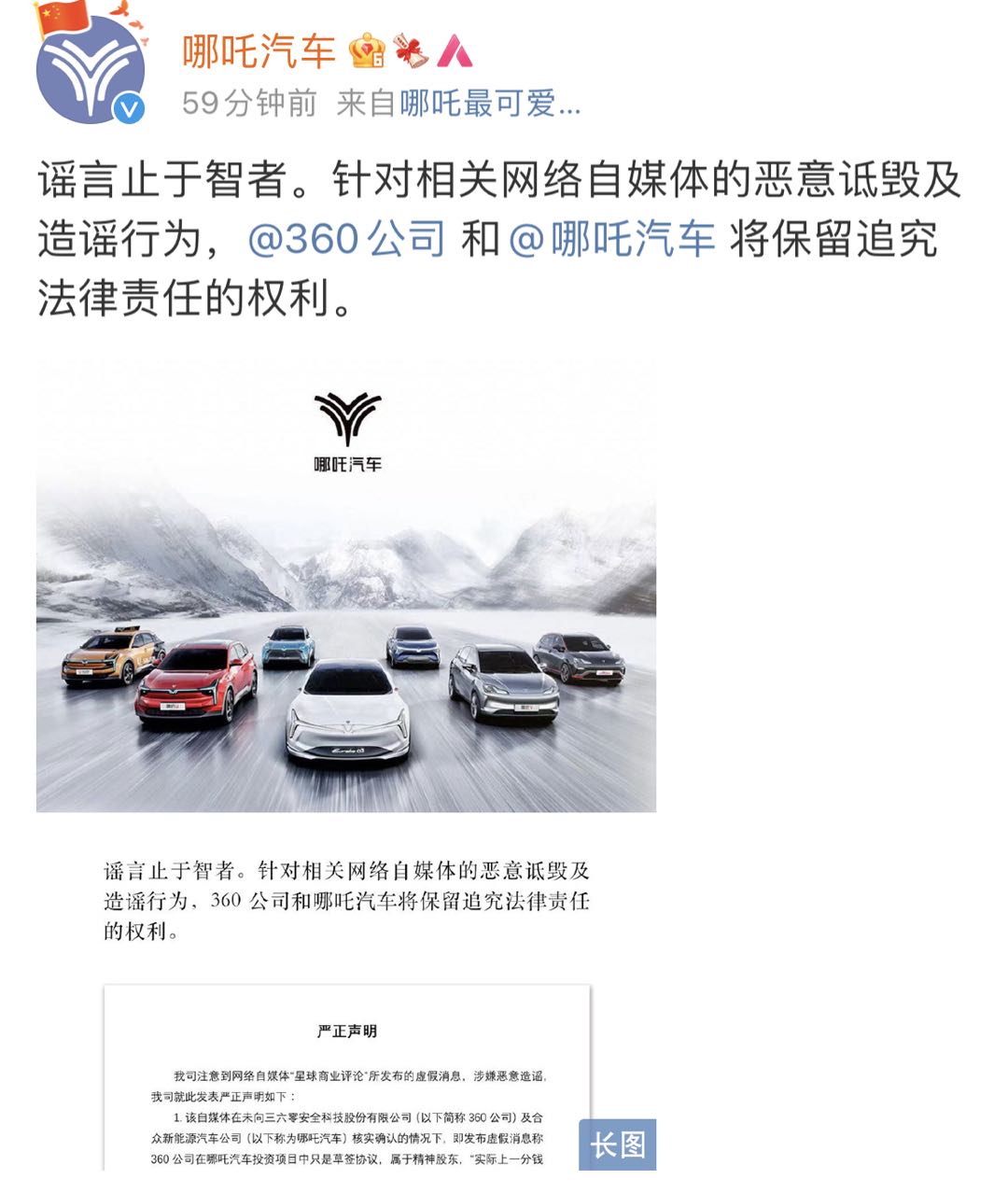Screen dimensions: 1008x1193
Task: Open the 哪吒最可爱 source link
Action: click(489, 103)
